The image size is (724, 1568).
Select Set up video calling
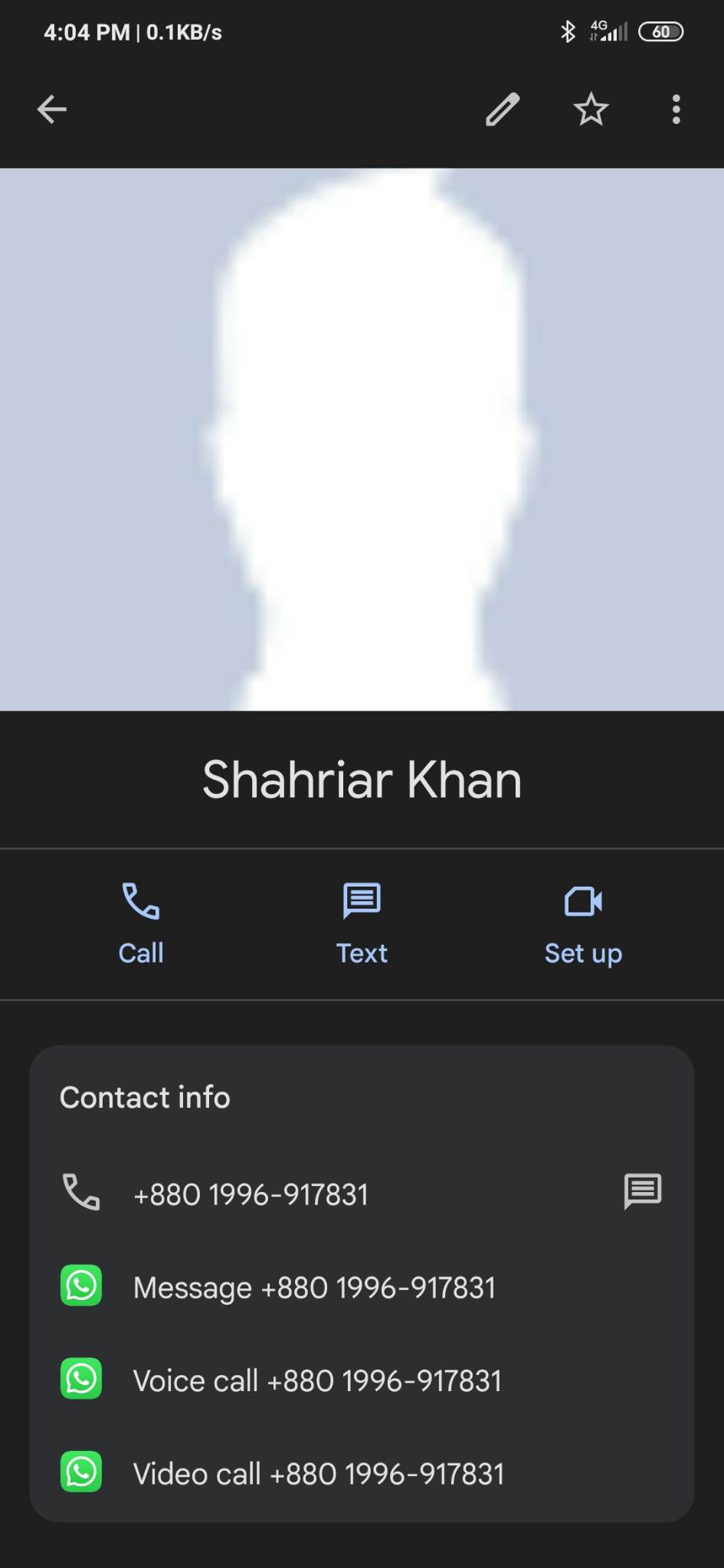pos(583,924)
